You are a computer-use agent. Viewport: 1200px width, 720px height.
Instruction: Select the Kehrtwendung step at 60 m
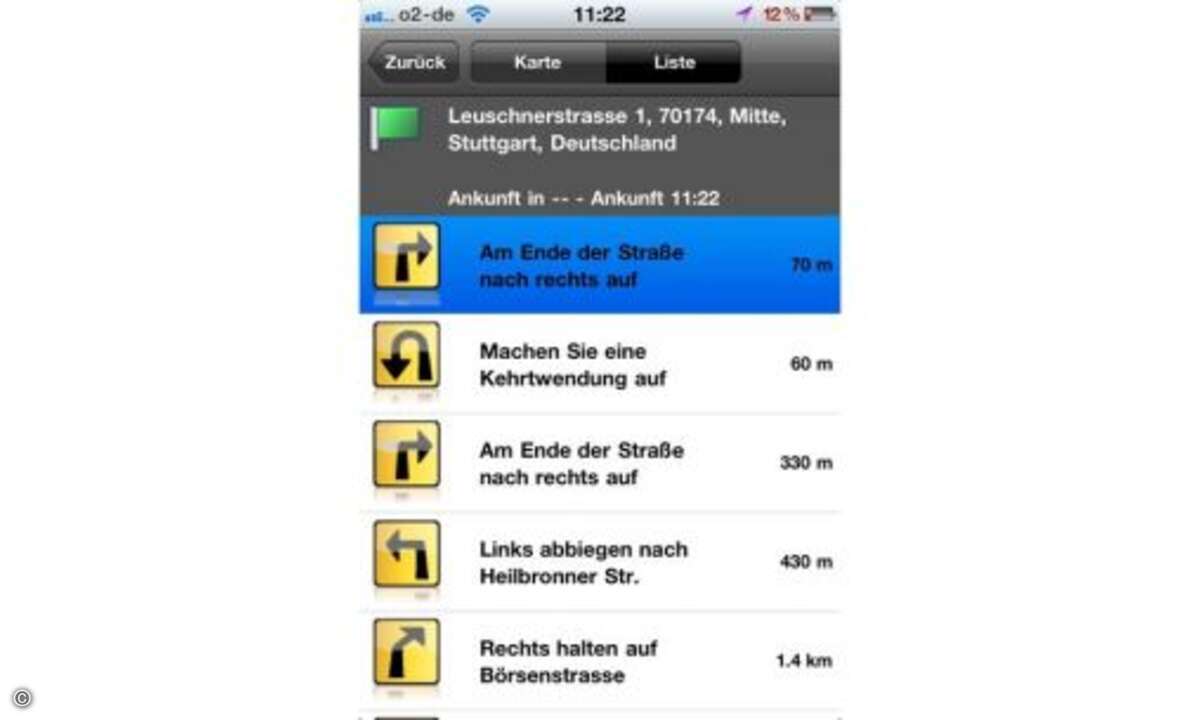600,364
